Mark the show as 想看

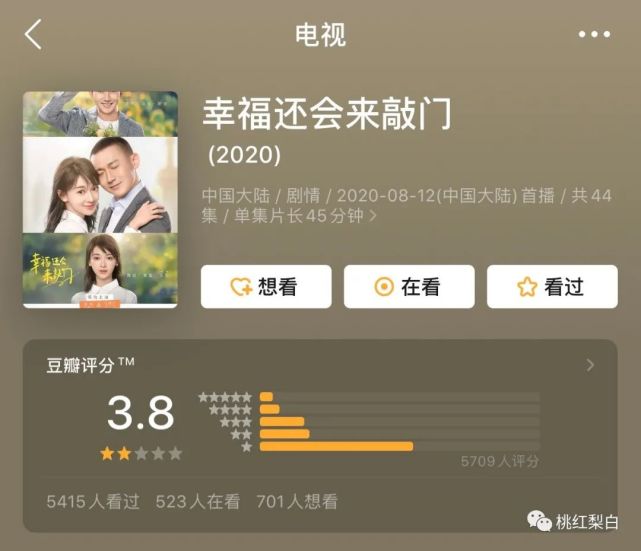click(x=265, y=287)
